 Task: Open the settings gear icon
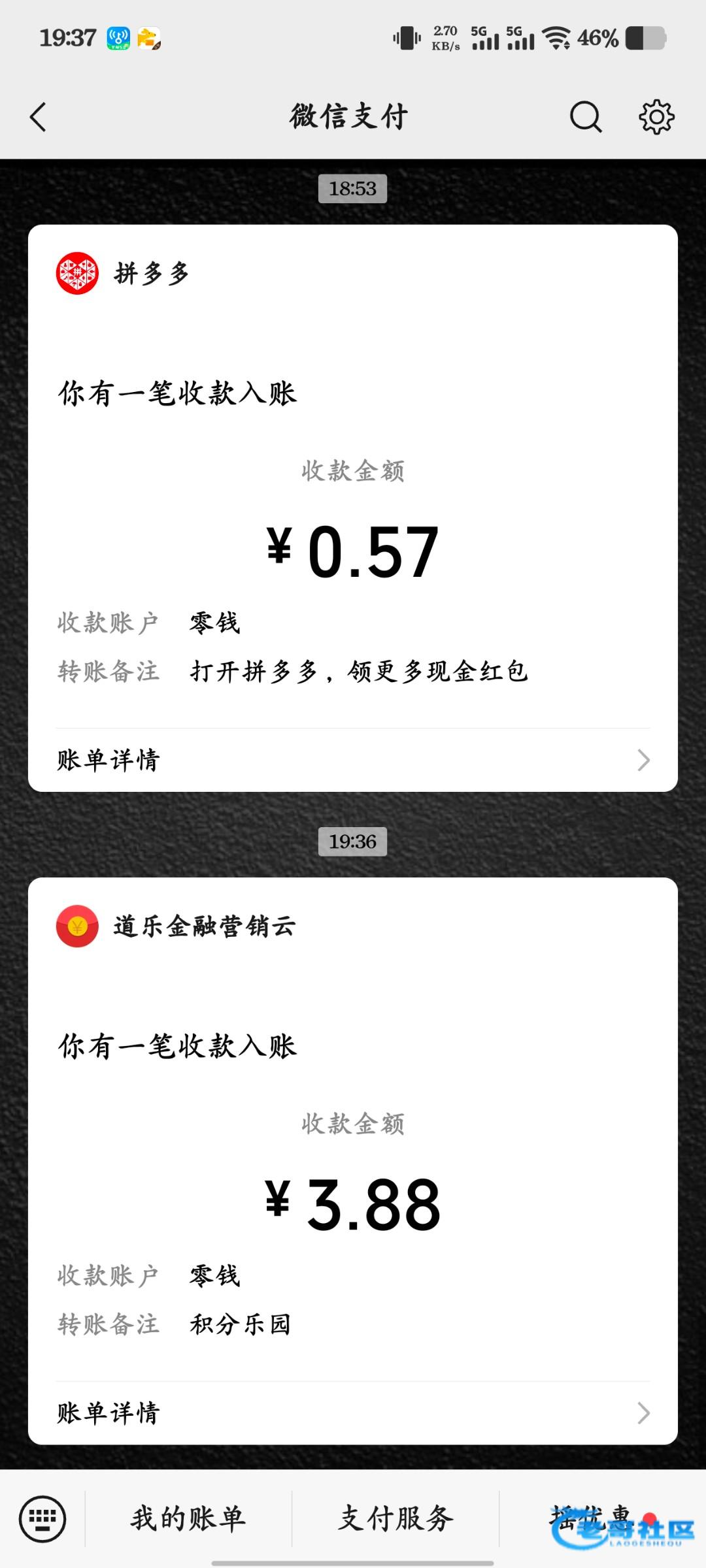pyautogui.click(x=656, y=117)
